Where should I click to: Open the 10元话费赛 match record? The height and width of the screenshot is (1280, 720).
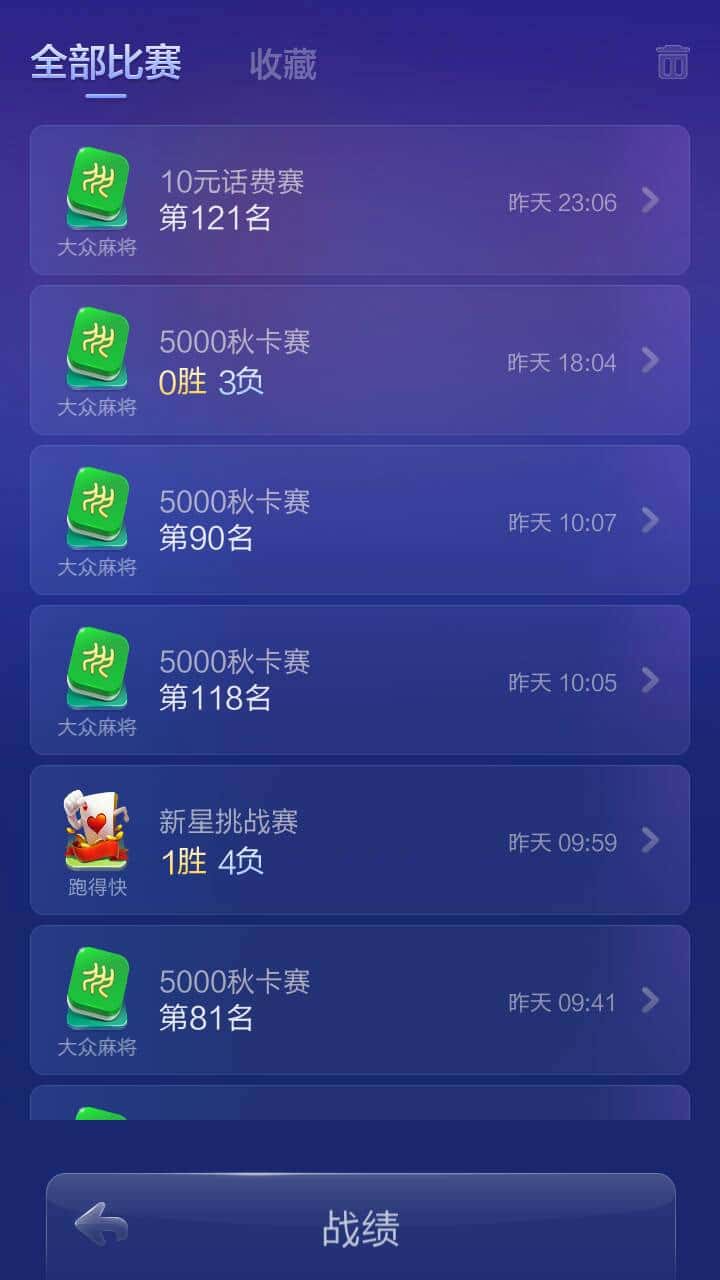point(360,200)
